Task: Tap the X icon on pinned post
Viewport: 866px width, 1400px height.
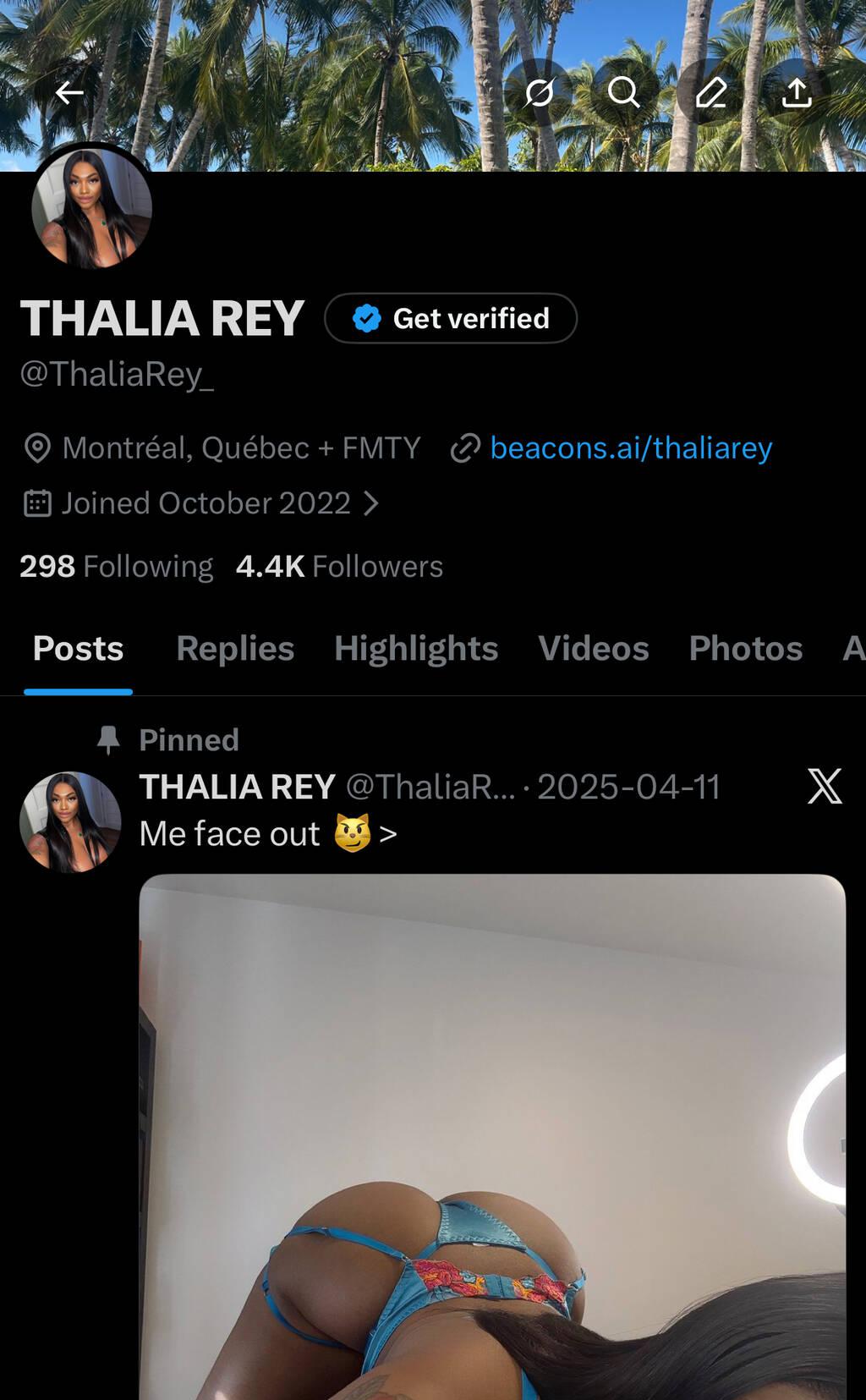Action: click(825, 786)
